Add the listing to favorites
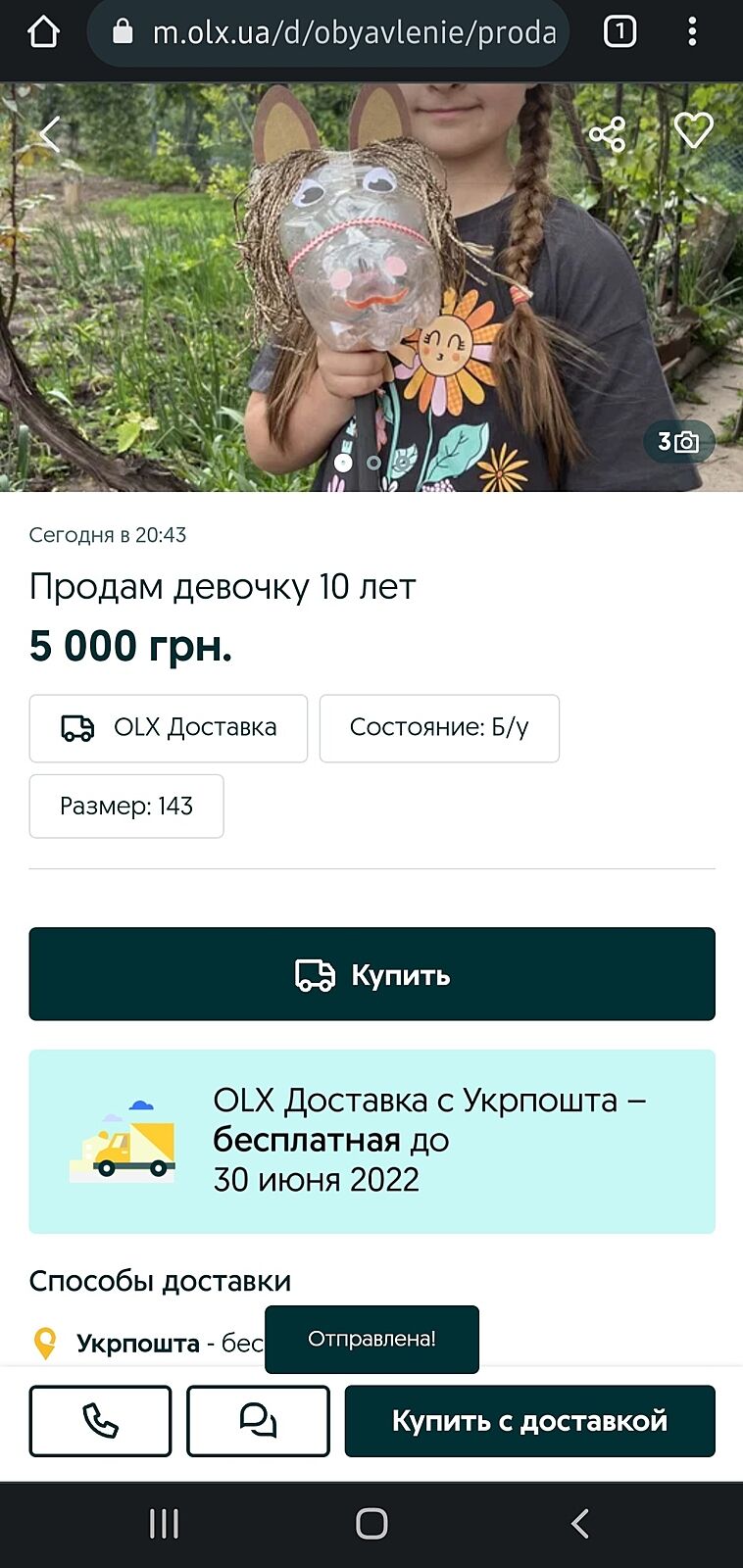 pyautogui.click(x=693, y=130)
